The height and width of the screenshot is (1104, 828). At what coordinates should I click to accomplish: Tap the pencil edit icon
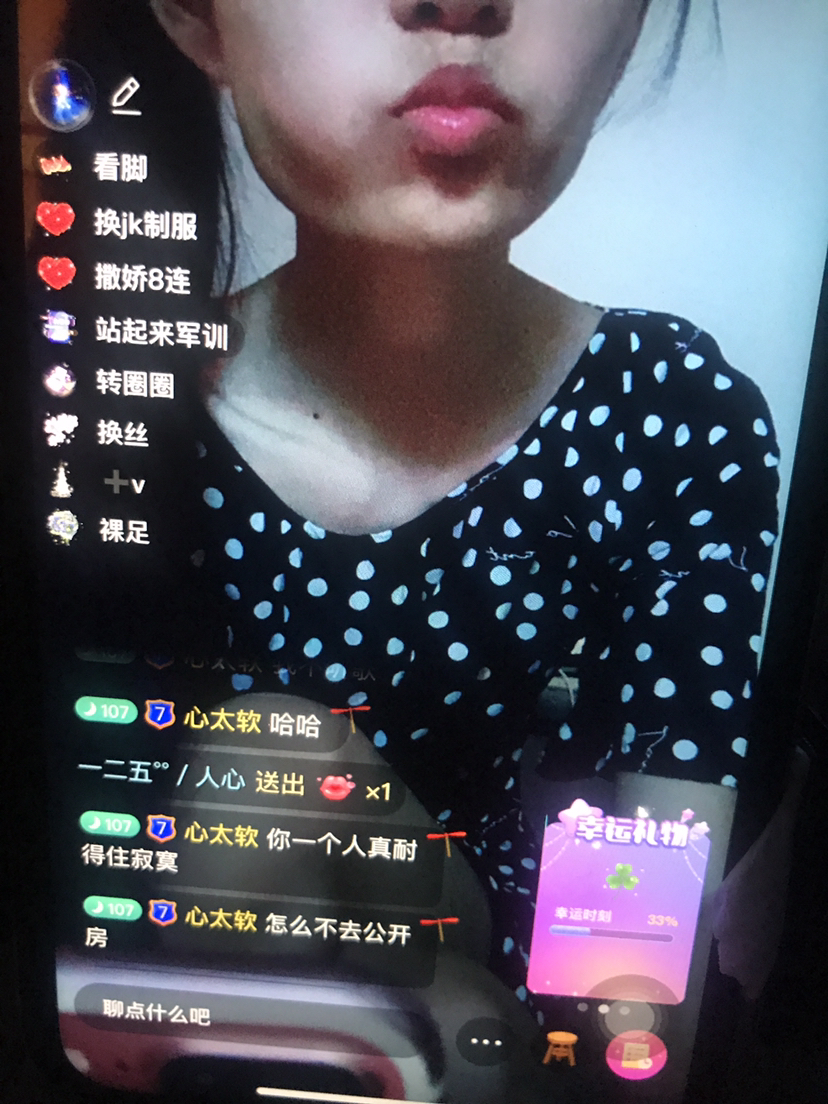(126, 96)
